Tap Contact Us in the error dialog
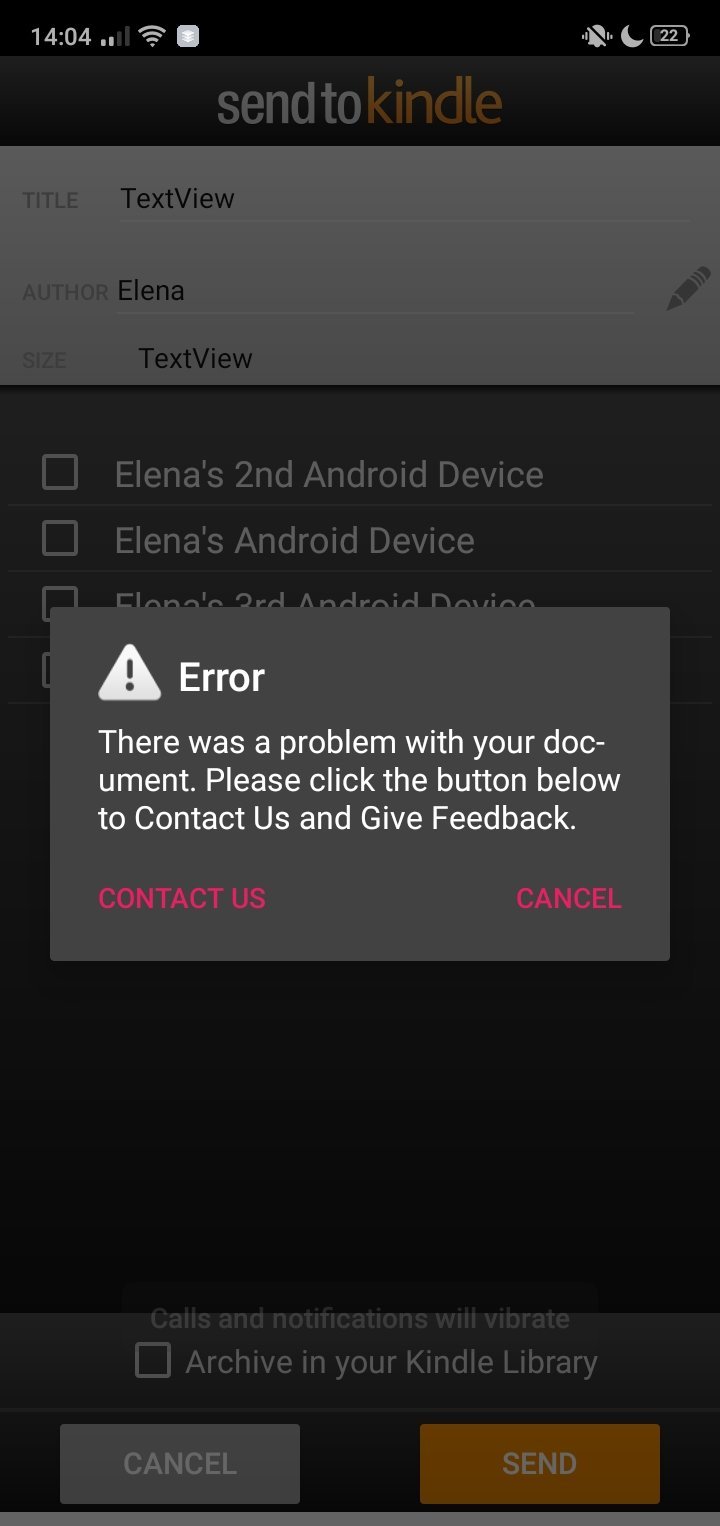This screenshot has width=720, height=1526. (182, 898)
